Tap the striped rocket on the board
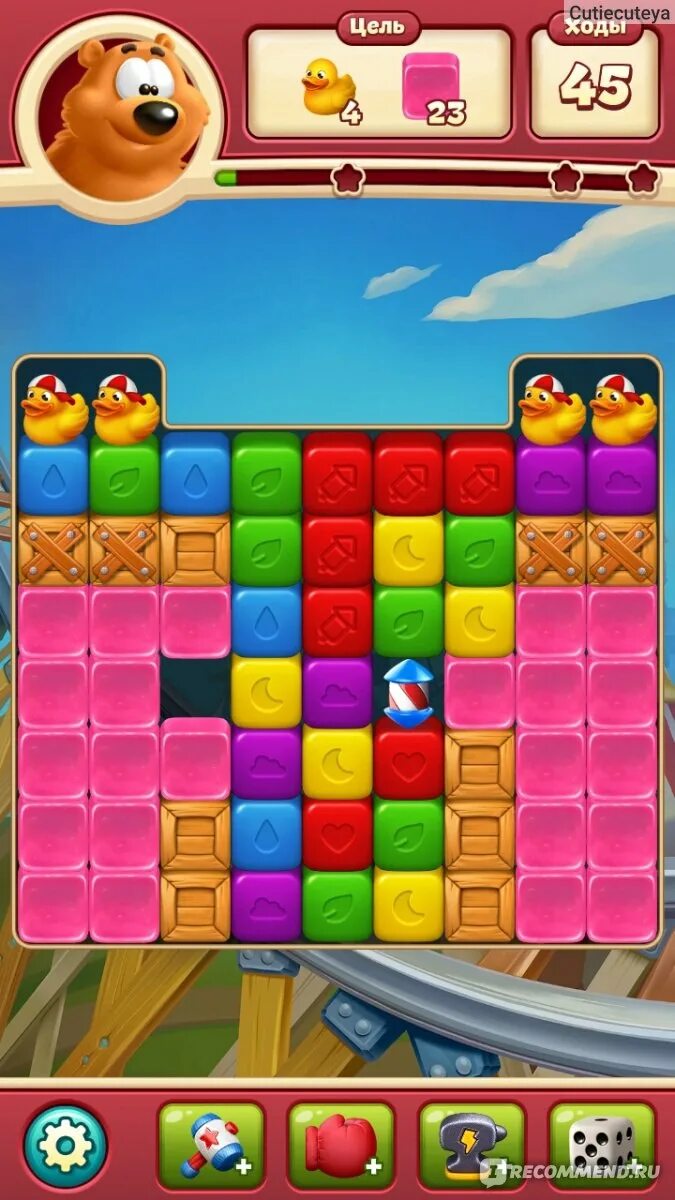The width and height of the screenshot is (675, 1200). [x=408, y=693]
